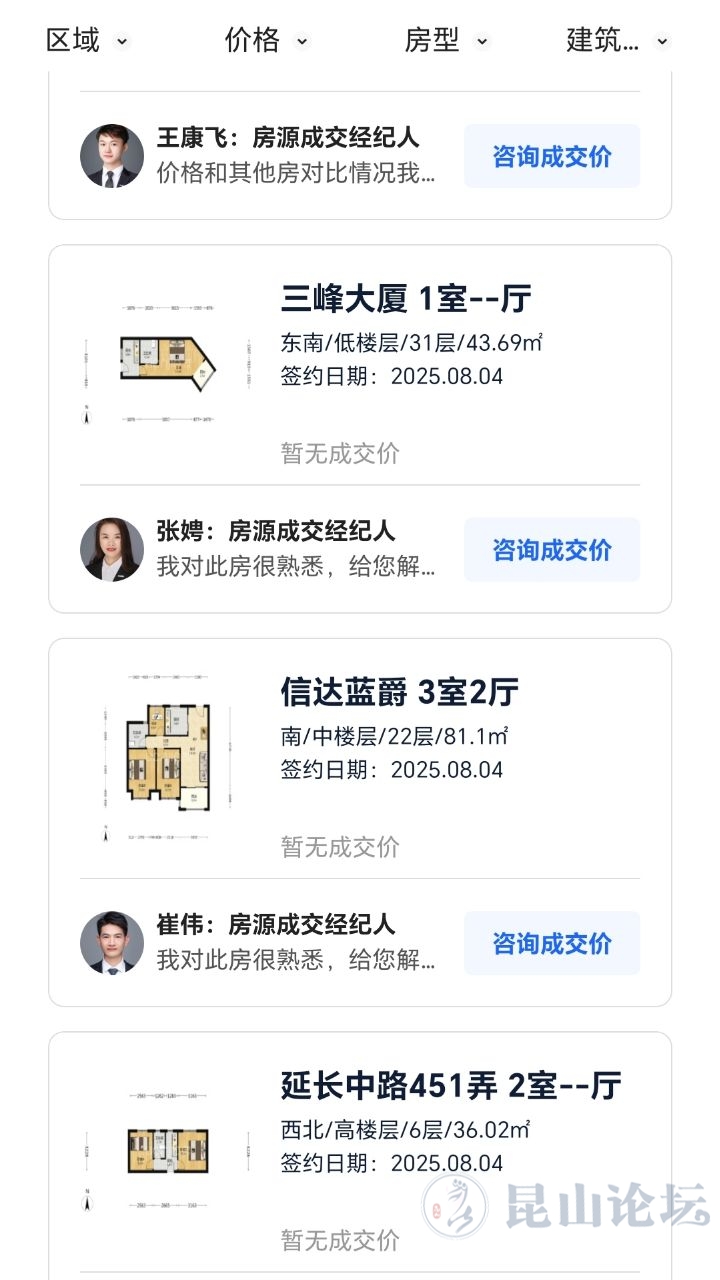Tap 咨询成交价 next to agent 王康飞
This screenshot has height=1280, width=720.
point(552,157)
